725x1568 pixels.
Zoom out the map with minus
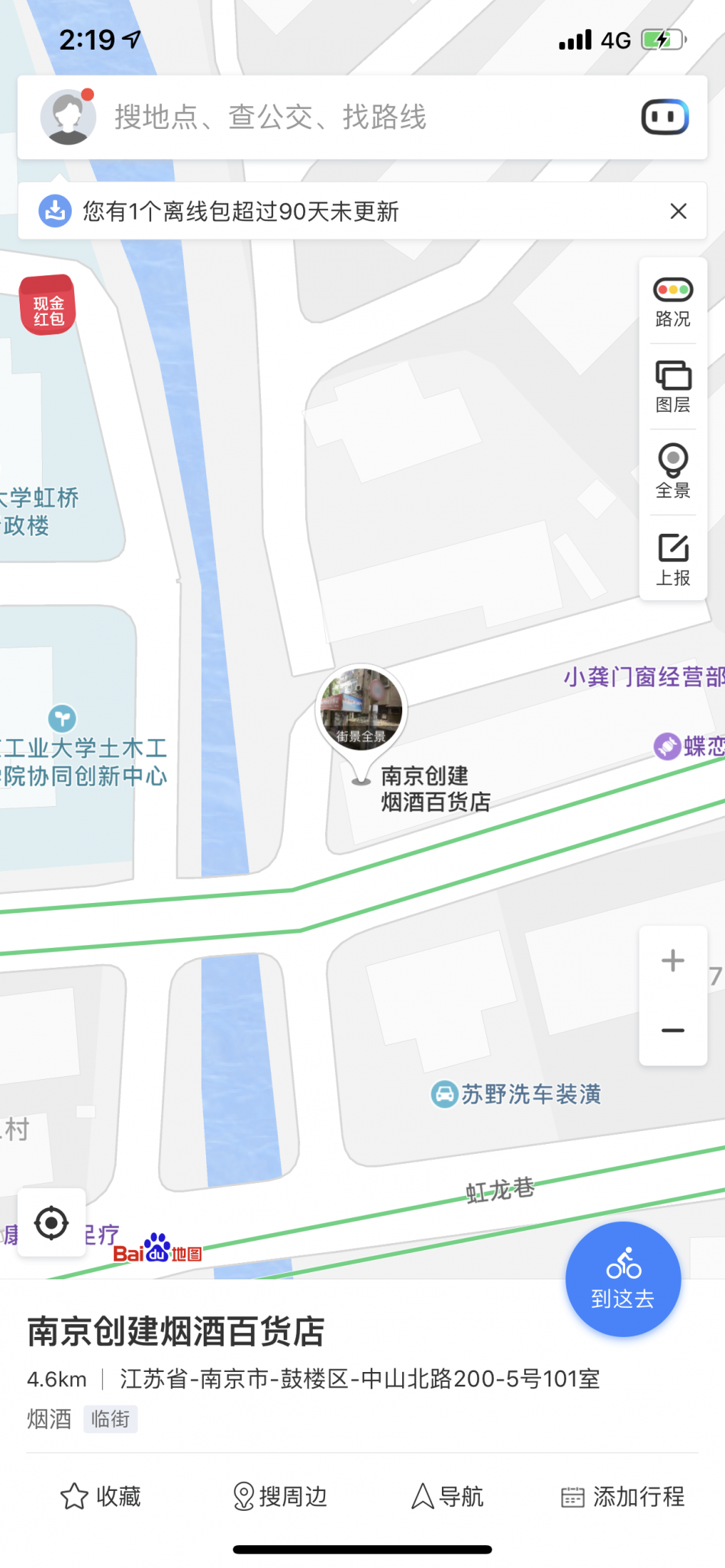(x=672, y=1030)
